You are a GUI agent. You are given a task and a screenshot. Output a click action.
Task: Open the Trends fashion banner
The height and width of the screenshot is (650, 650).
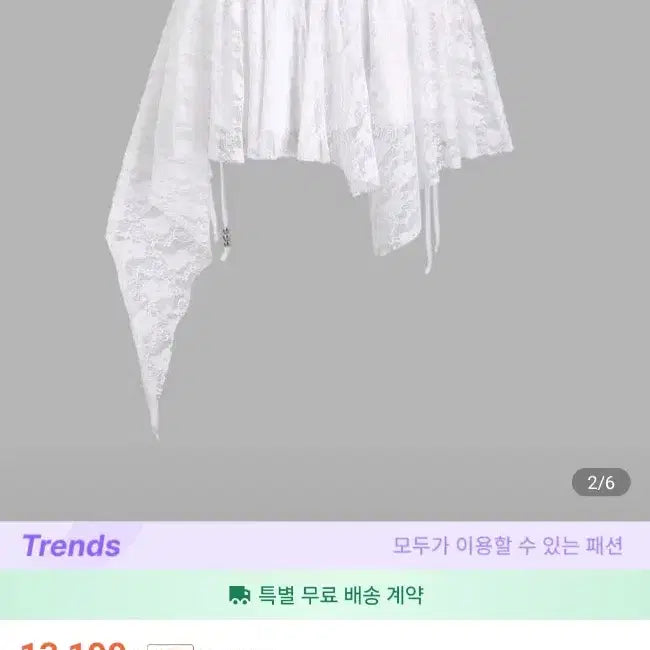pyautogui.click(x=324, y=546)
